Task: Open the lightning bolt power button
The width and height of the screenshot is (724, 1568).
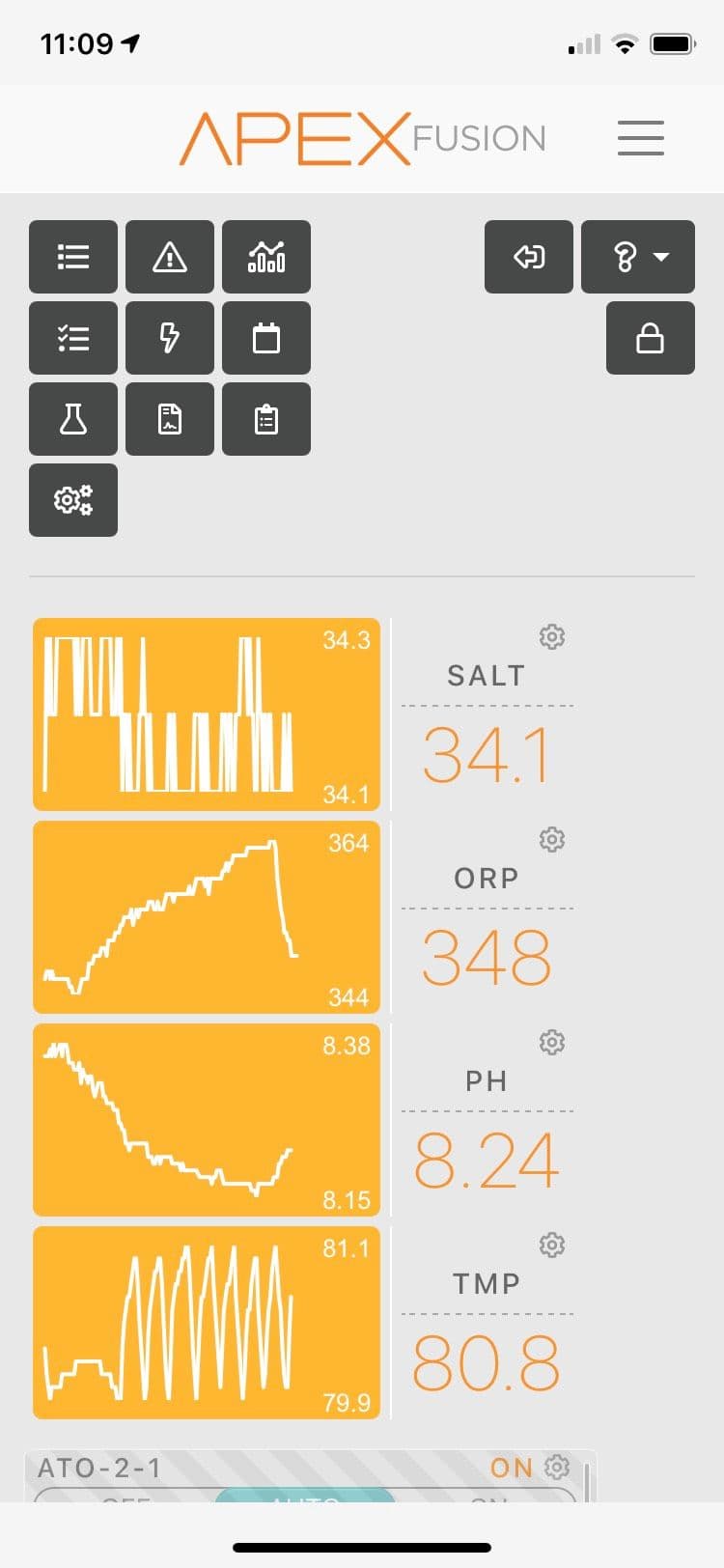Action: click(170, 338)
